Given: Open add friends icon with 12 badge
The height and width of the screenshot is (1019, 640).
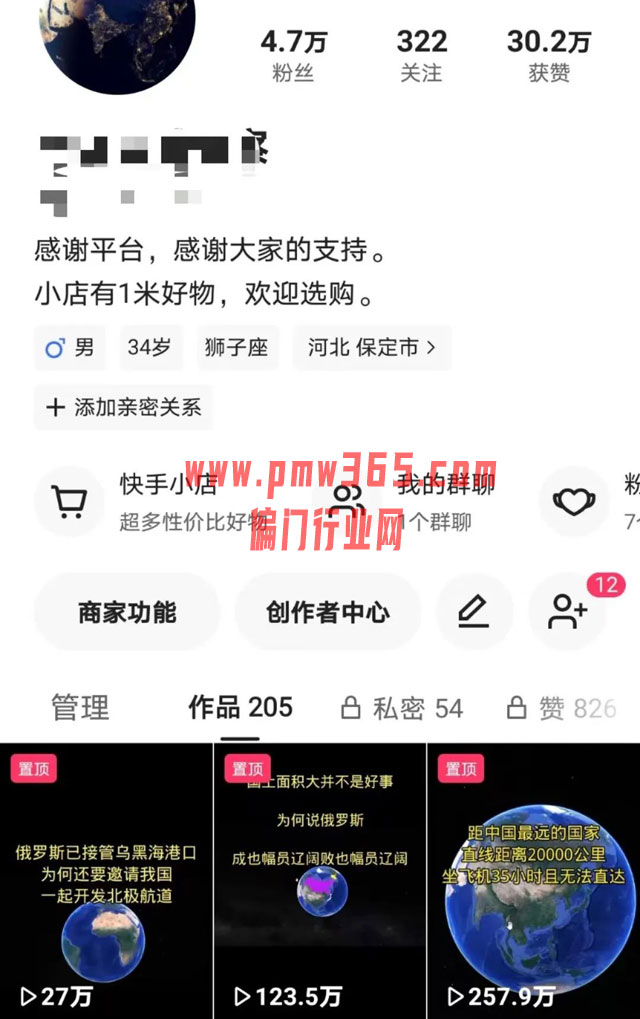Looking at the screenshot, I should 568,612.
